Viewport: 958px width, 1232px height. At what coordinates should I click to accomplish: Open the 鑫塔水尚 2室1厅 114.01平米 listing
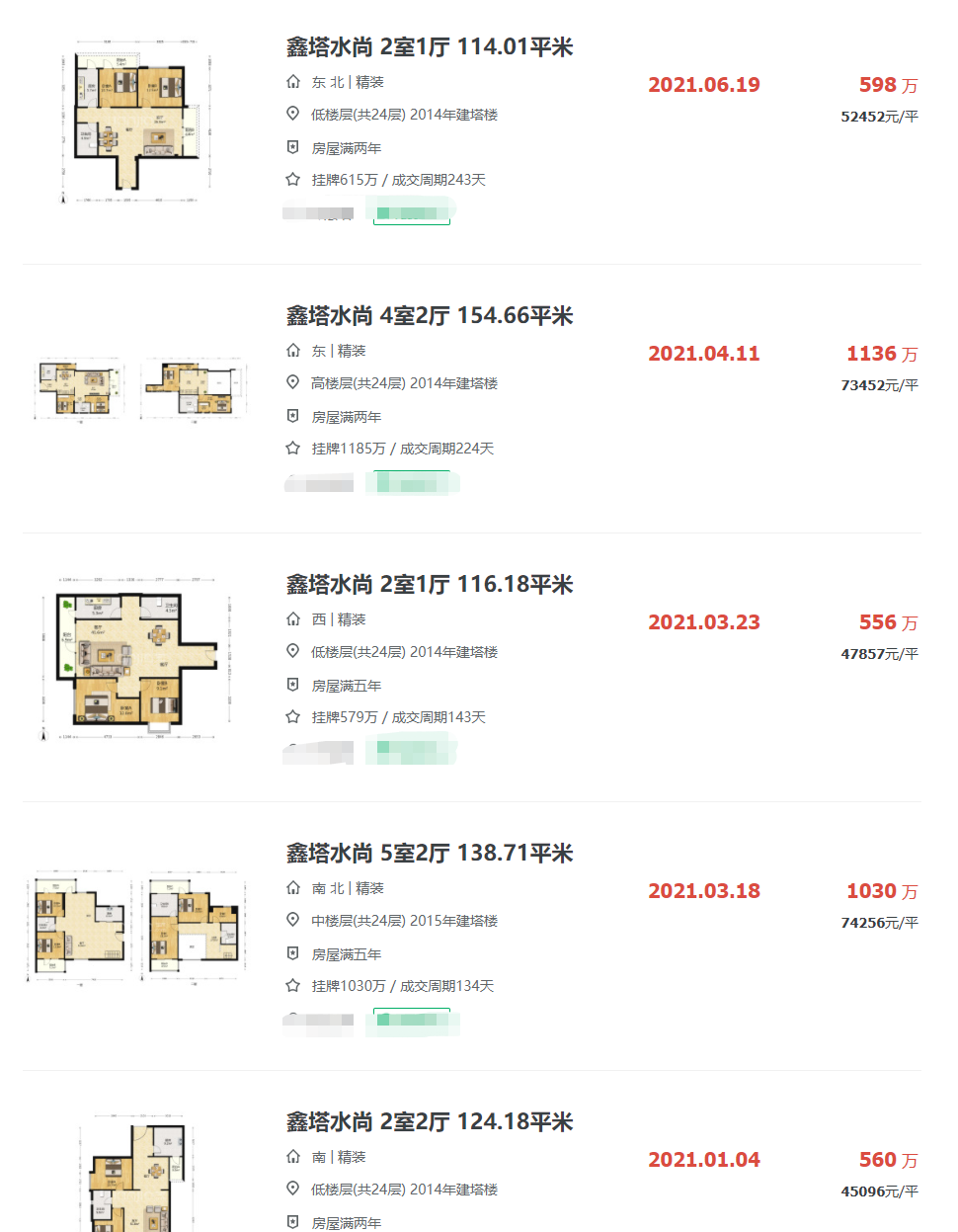click(x=429, y=47)
